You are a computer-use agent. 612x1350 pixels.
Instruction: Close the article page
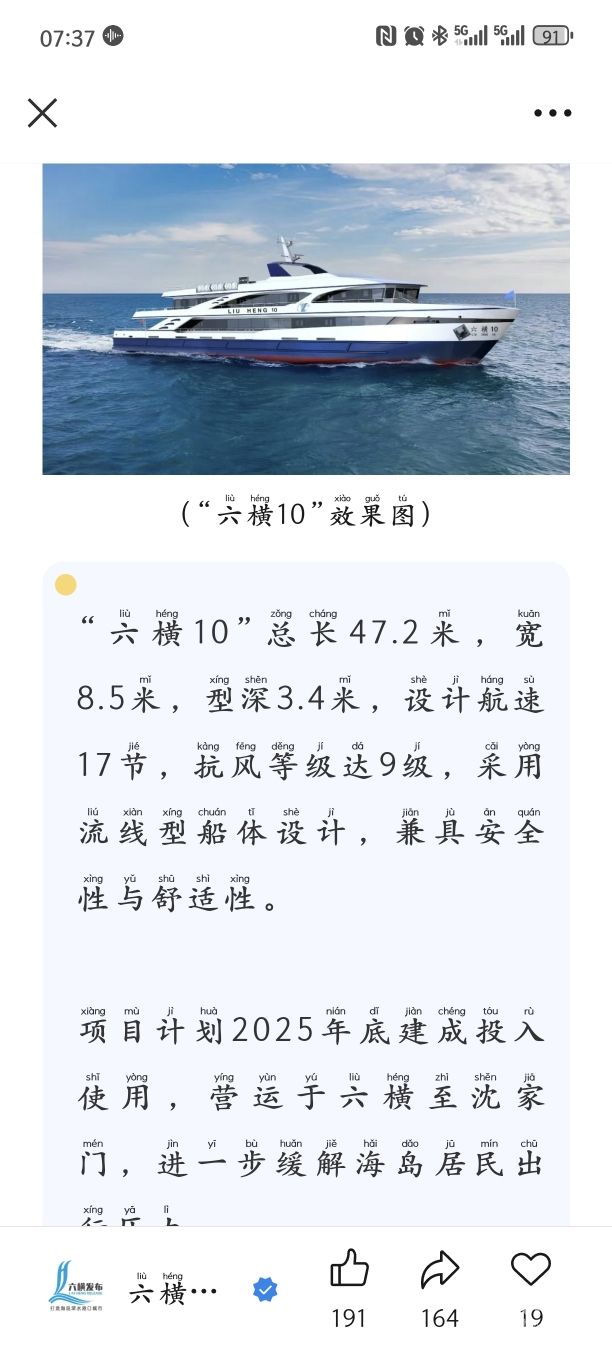click(x=42, y=113)
